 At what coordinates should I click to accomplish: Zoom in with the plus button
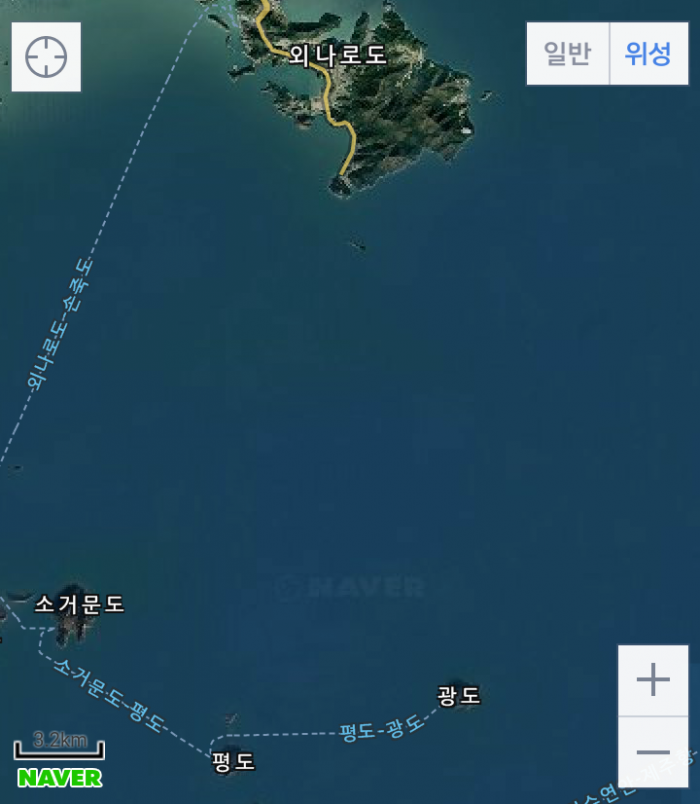coord(653,680)
